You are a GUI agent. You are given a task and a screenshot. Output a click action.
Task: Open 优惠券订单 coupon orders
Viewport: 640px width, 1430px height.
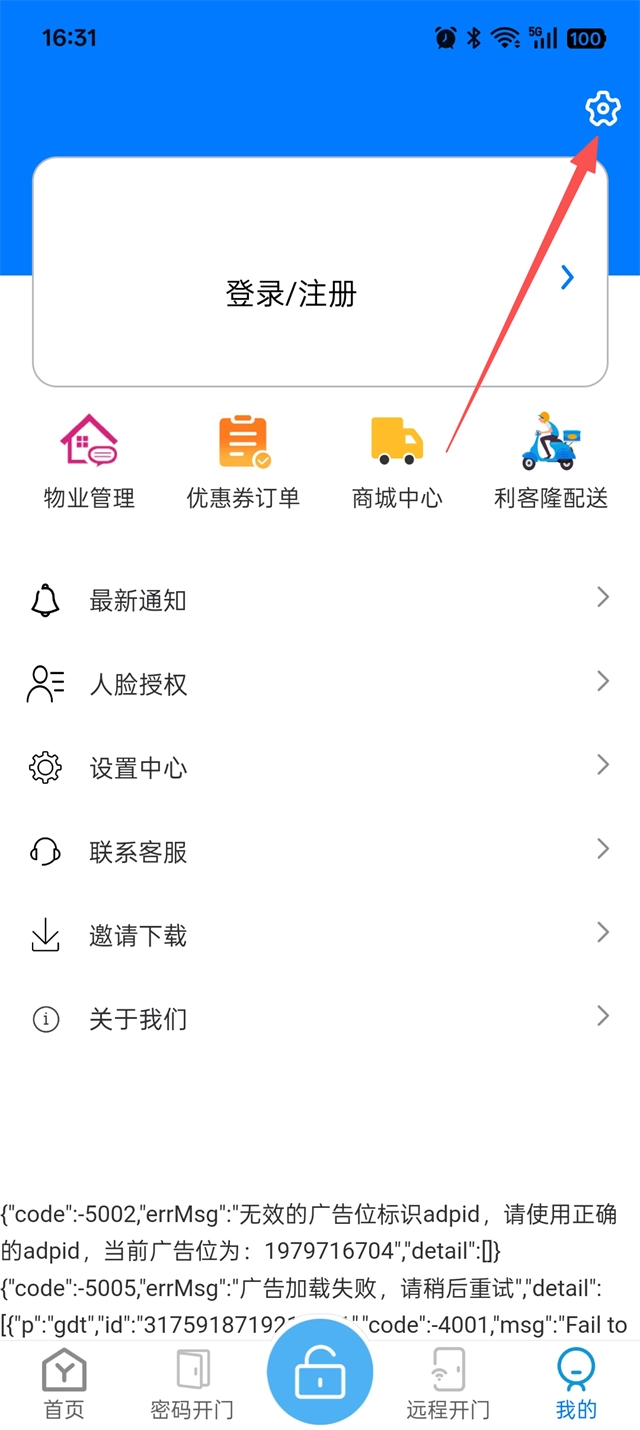(243, 462)
